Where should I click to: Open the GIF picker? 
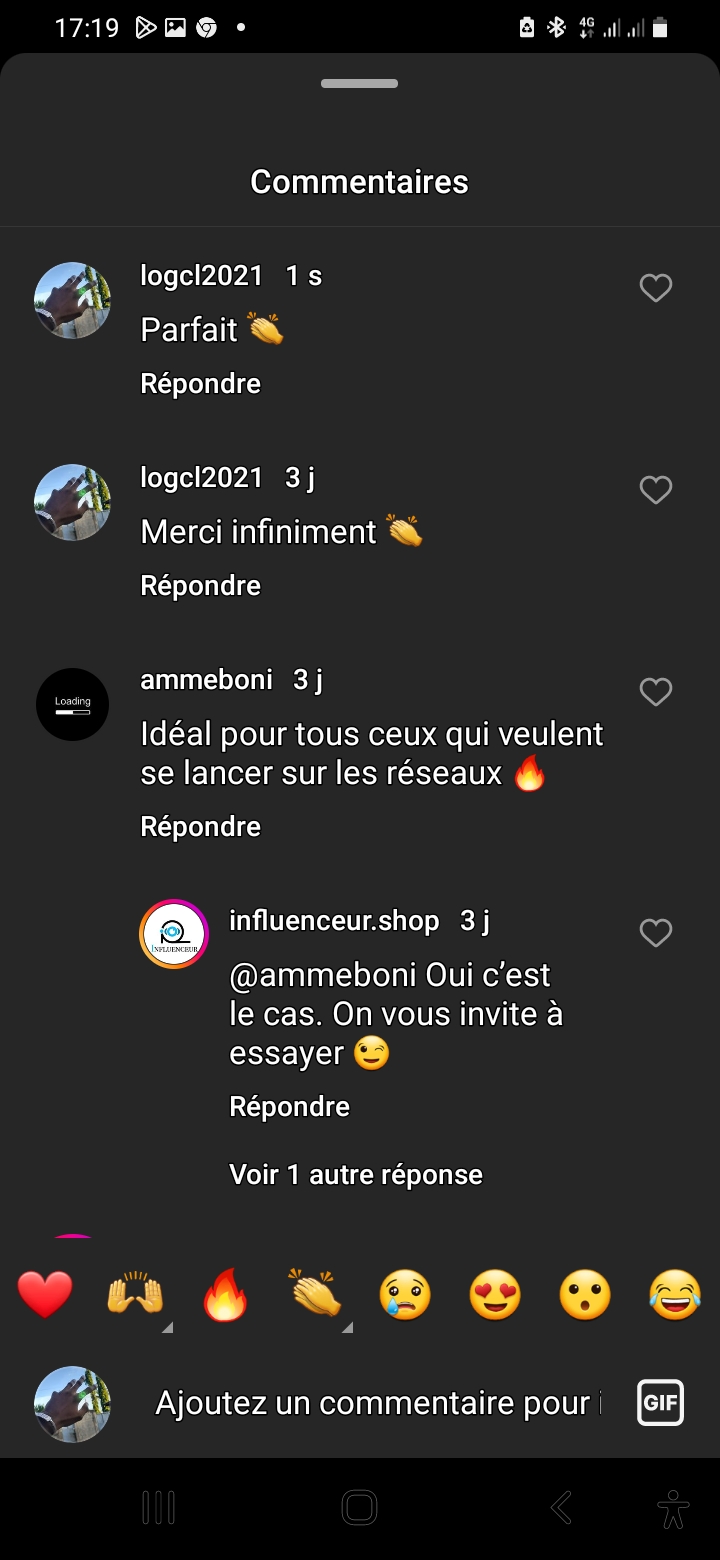(x=660, y=1402)
